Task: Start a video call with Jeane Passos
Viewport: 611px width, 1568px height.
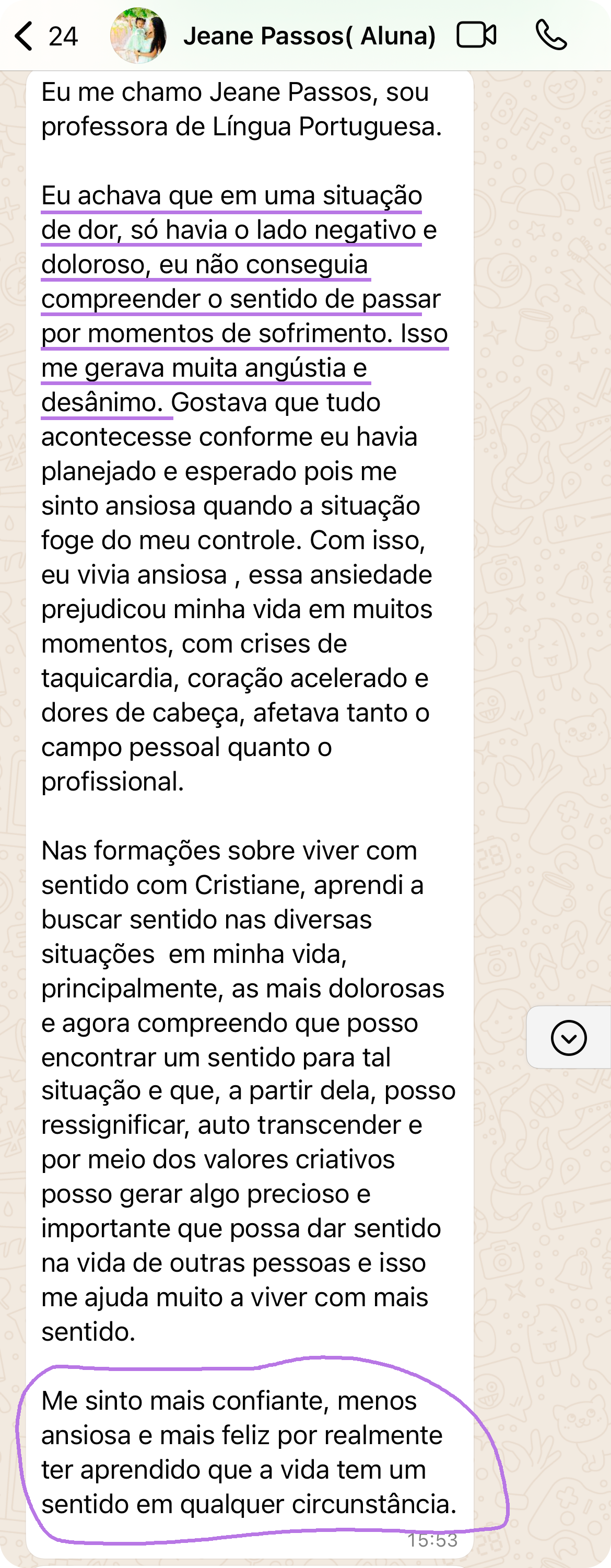Action: click(x=476, y=36)
